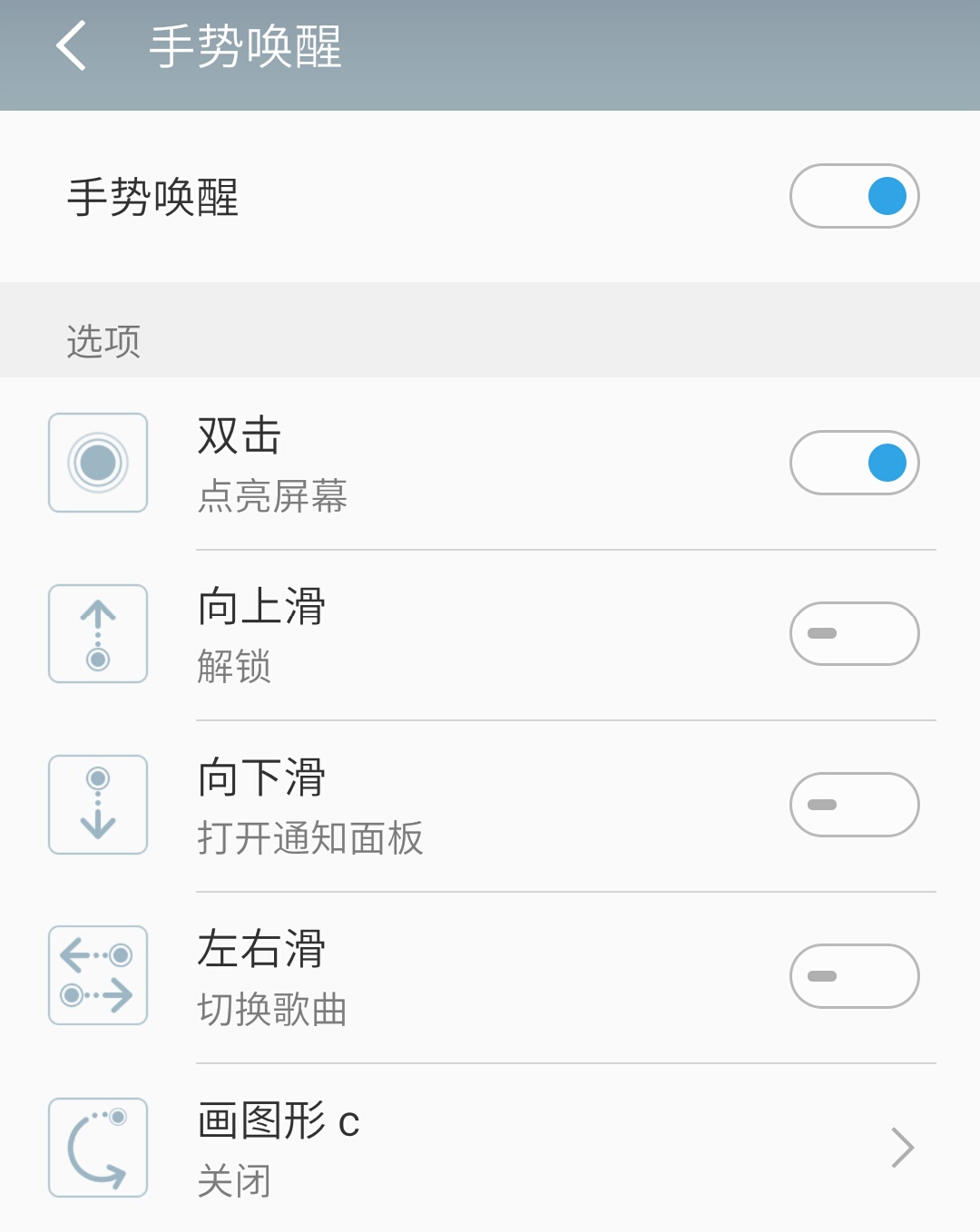
Task: Select the 点亮屏幕 double-tap action icon
Action: pyautogui.click(x=97, y=463)
